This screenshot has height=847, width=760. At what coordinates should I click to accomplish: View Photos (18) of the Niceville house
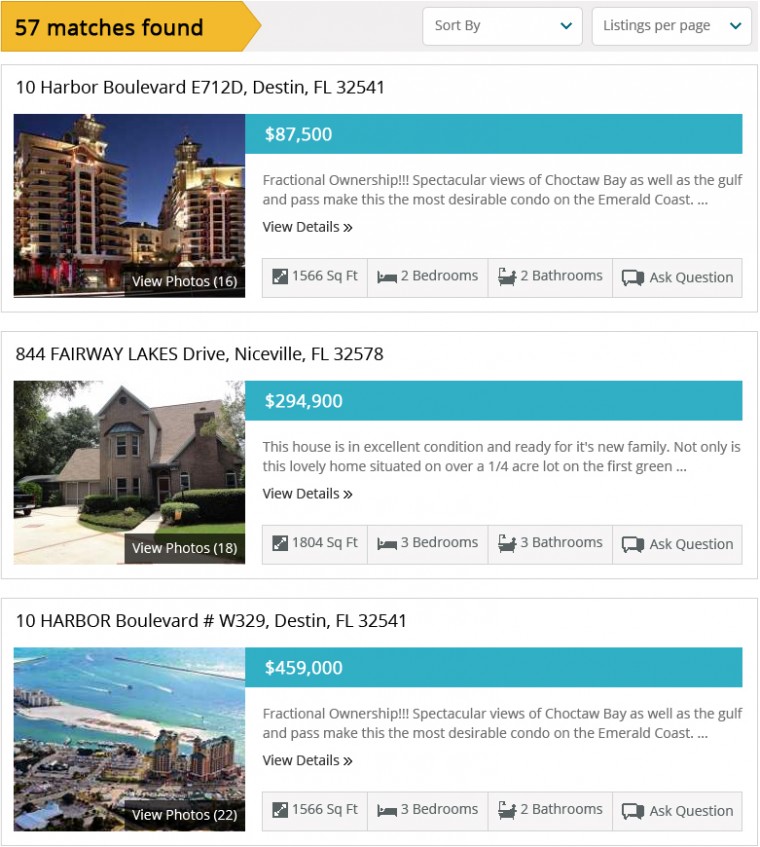click(x=184, y=548)
